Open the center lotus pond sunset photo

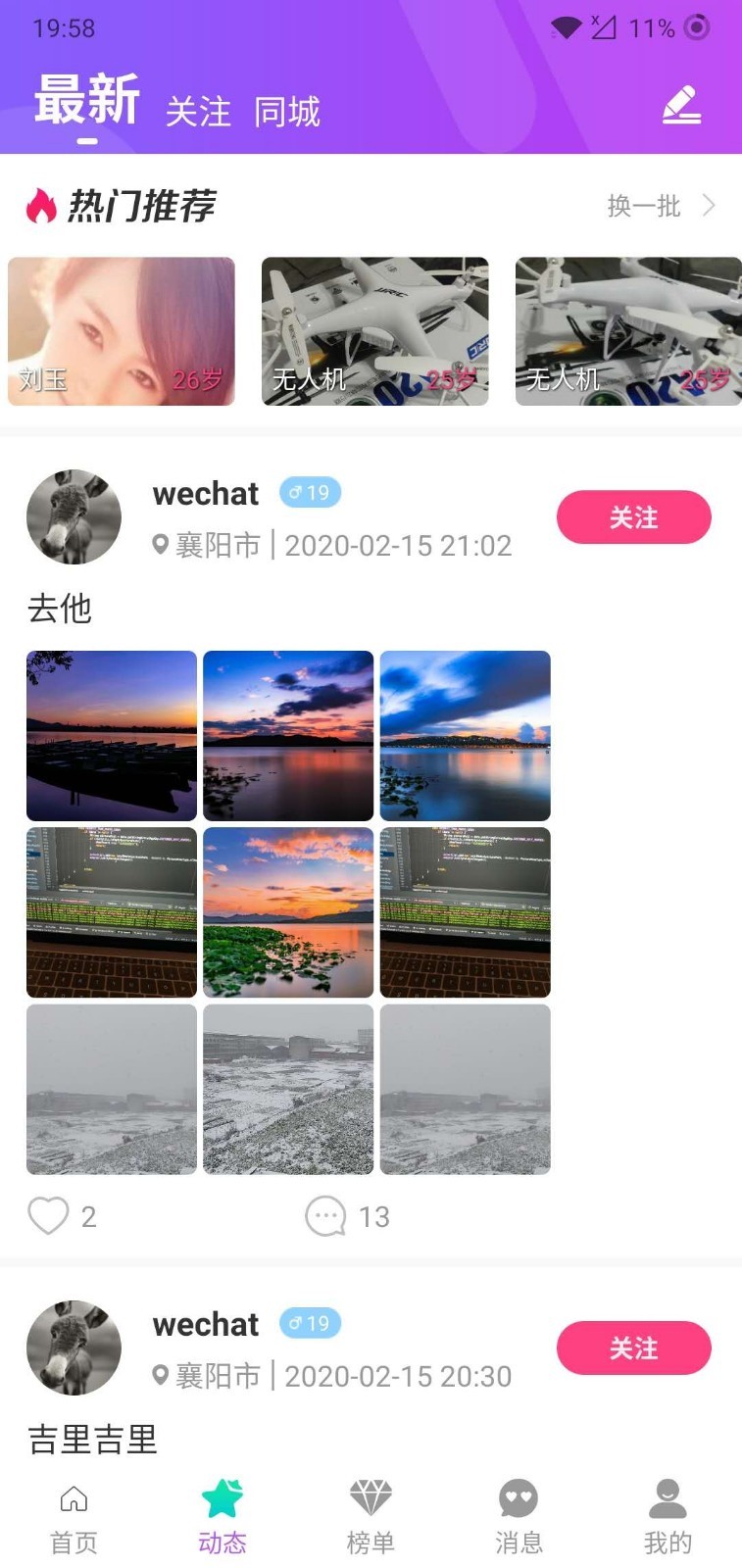click(x=288, y=912)
